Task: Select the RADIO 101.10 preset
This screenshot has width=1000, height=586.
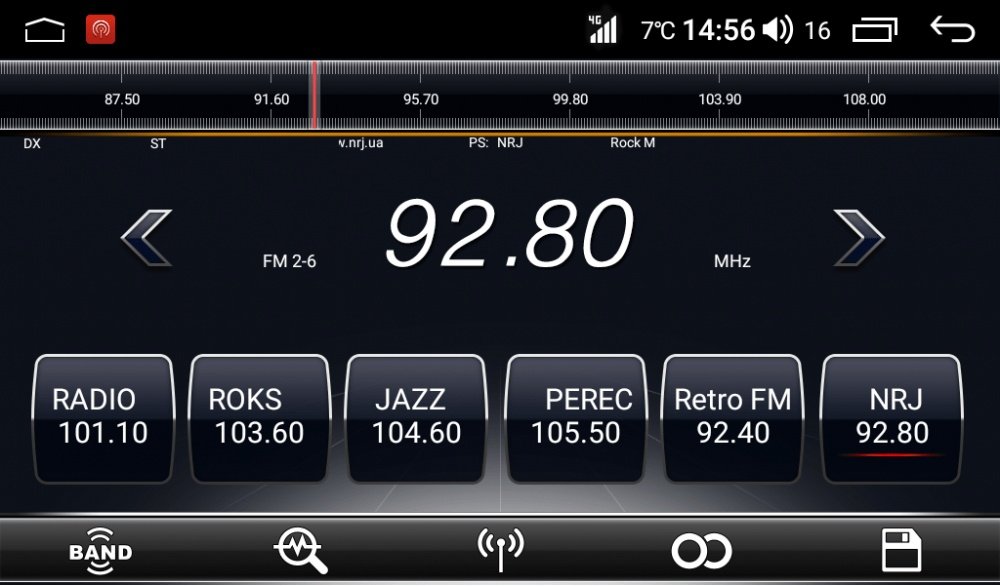Action: (103, 419)
